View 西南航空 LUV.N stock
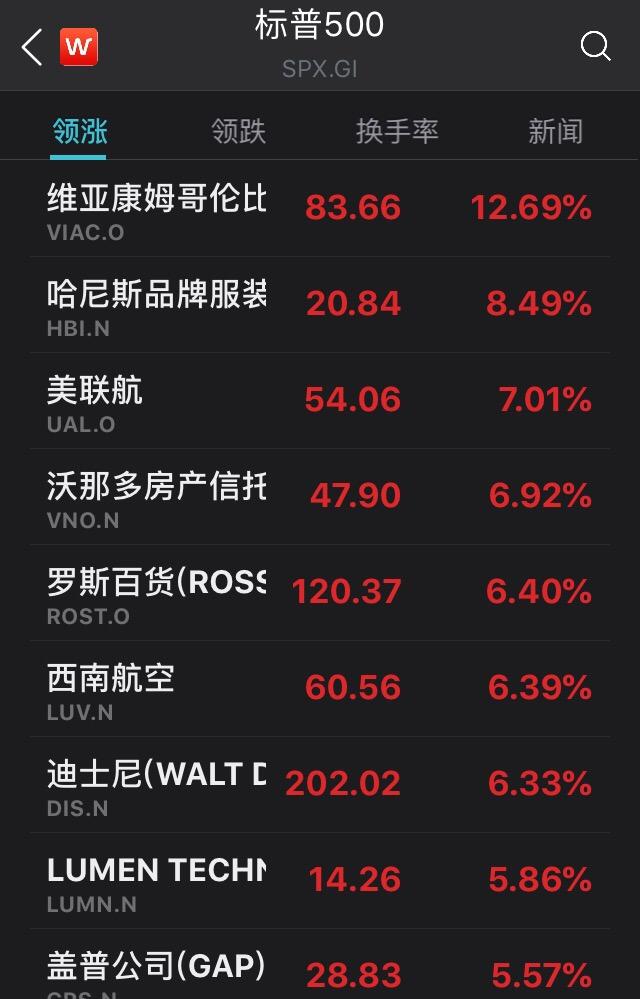The image size is (640, 999). tap(320, 689)
